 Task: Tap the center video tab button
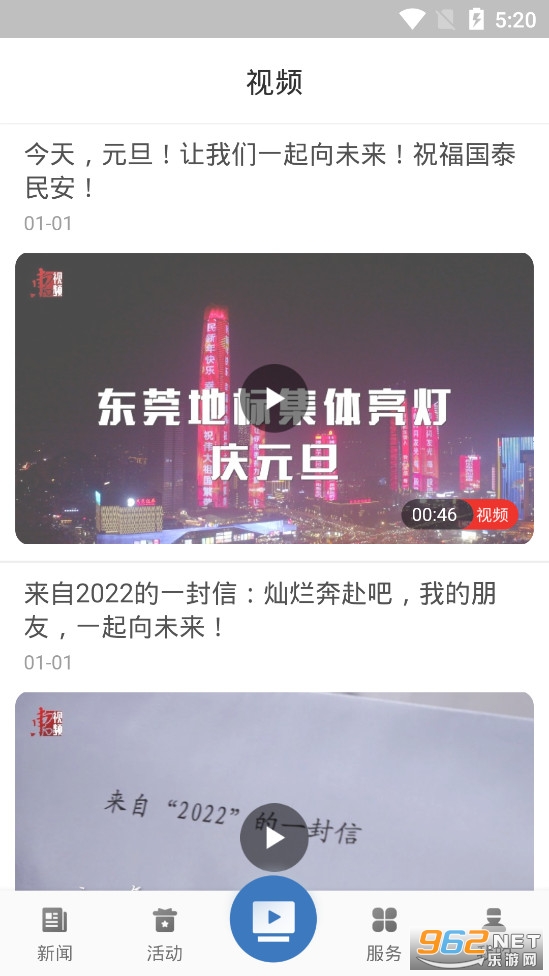coord(273,919)
